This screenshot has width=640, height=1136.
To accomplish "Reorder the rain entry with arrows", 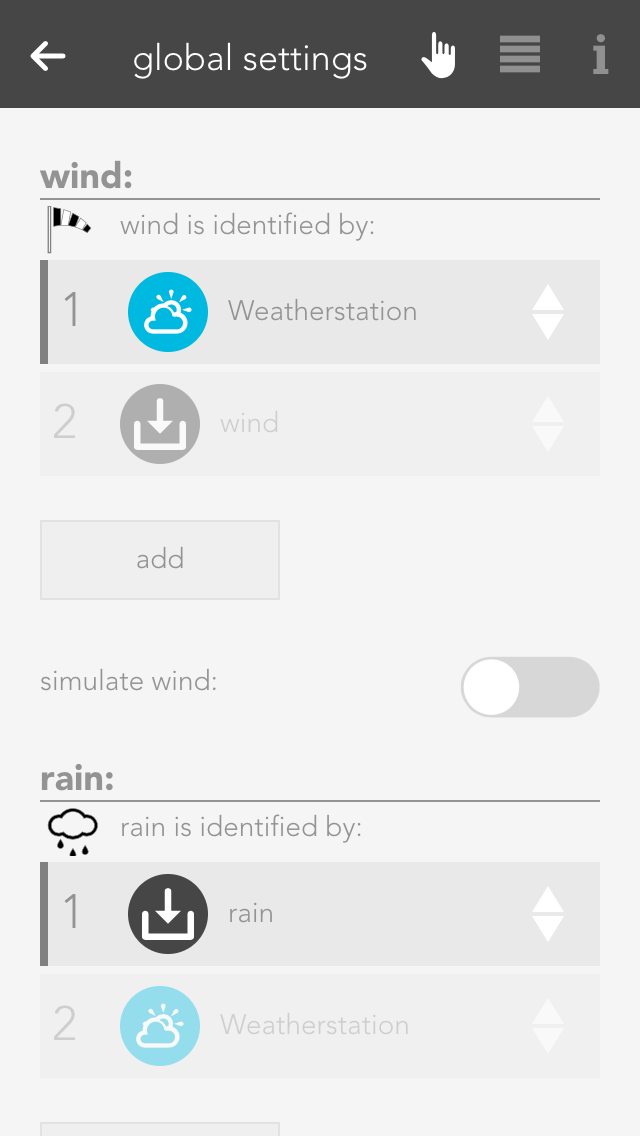I will tap(548, 914).
